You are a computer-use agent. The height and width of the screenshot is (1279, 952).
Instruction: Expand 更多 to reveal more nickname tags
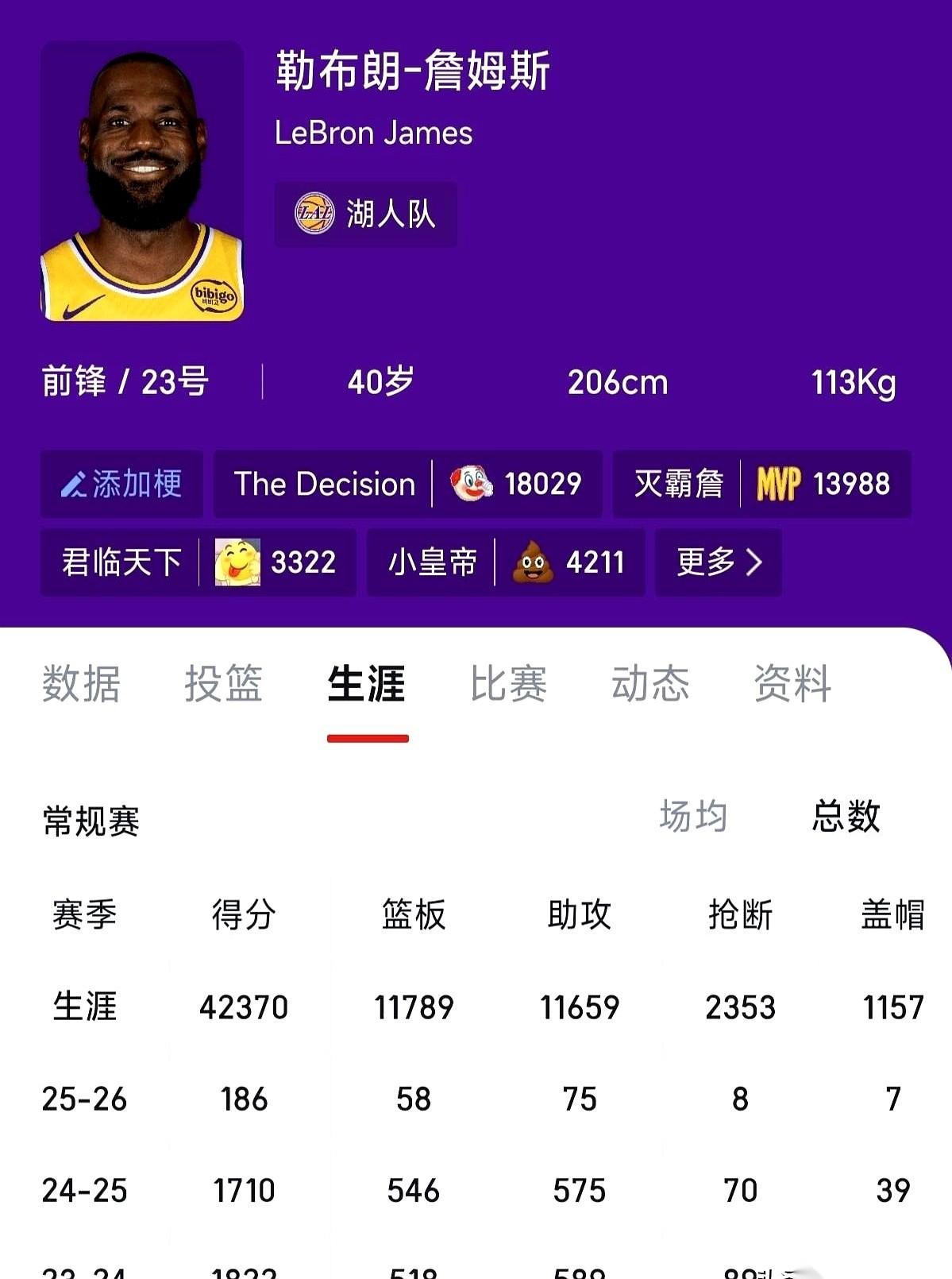tap(715, 562)
